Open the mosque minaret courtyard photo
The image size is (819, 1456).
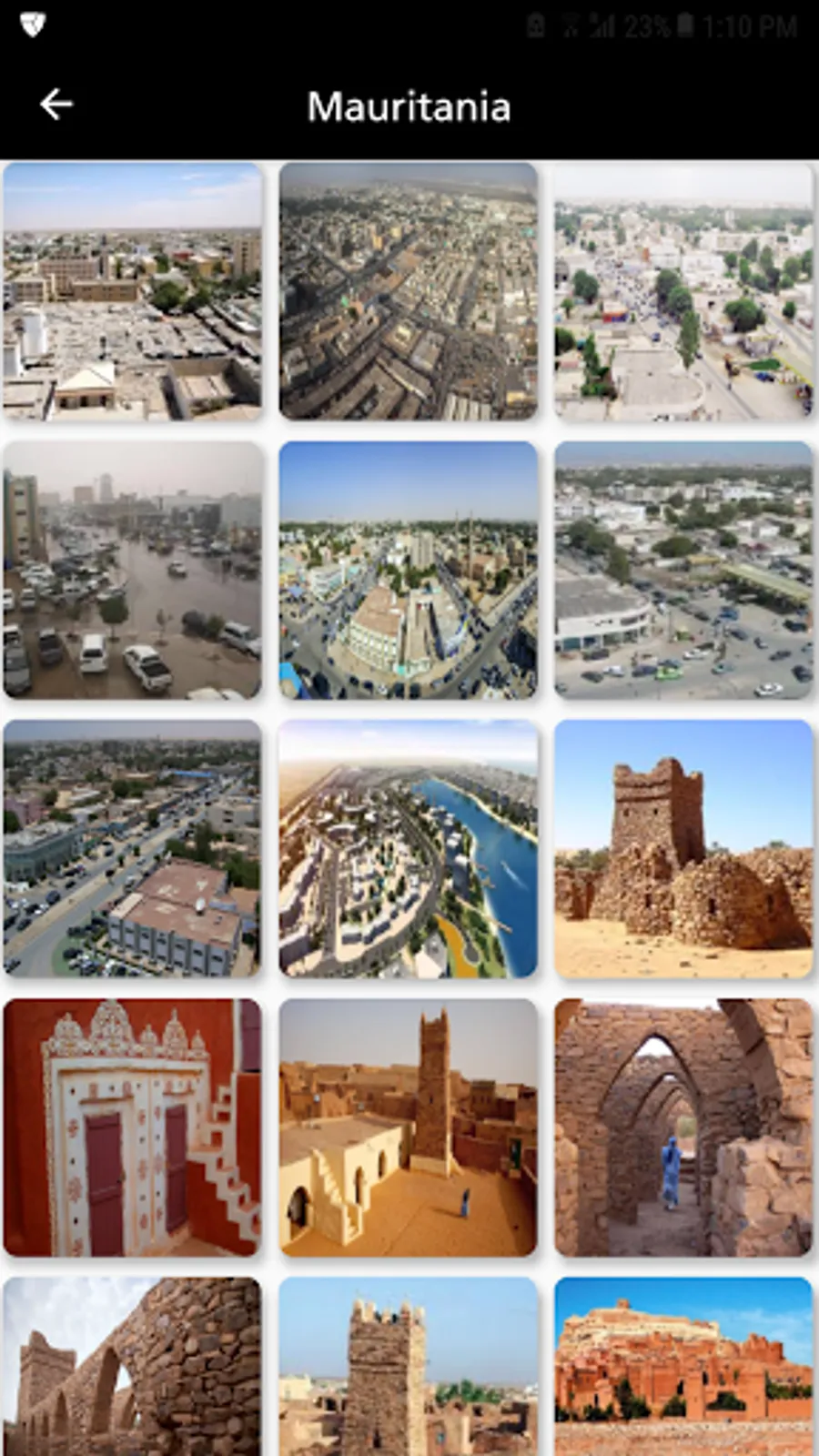tap(408, 1127)
